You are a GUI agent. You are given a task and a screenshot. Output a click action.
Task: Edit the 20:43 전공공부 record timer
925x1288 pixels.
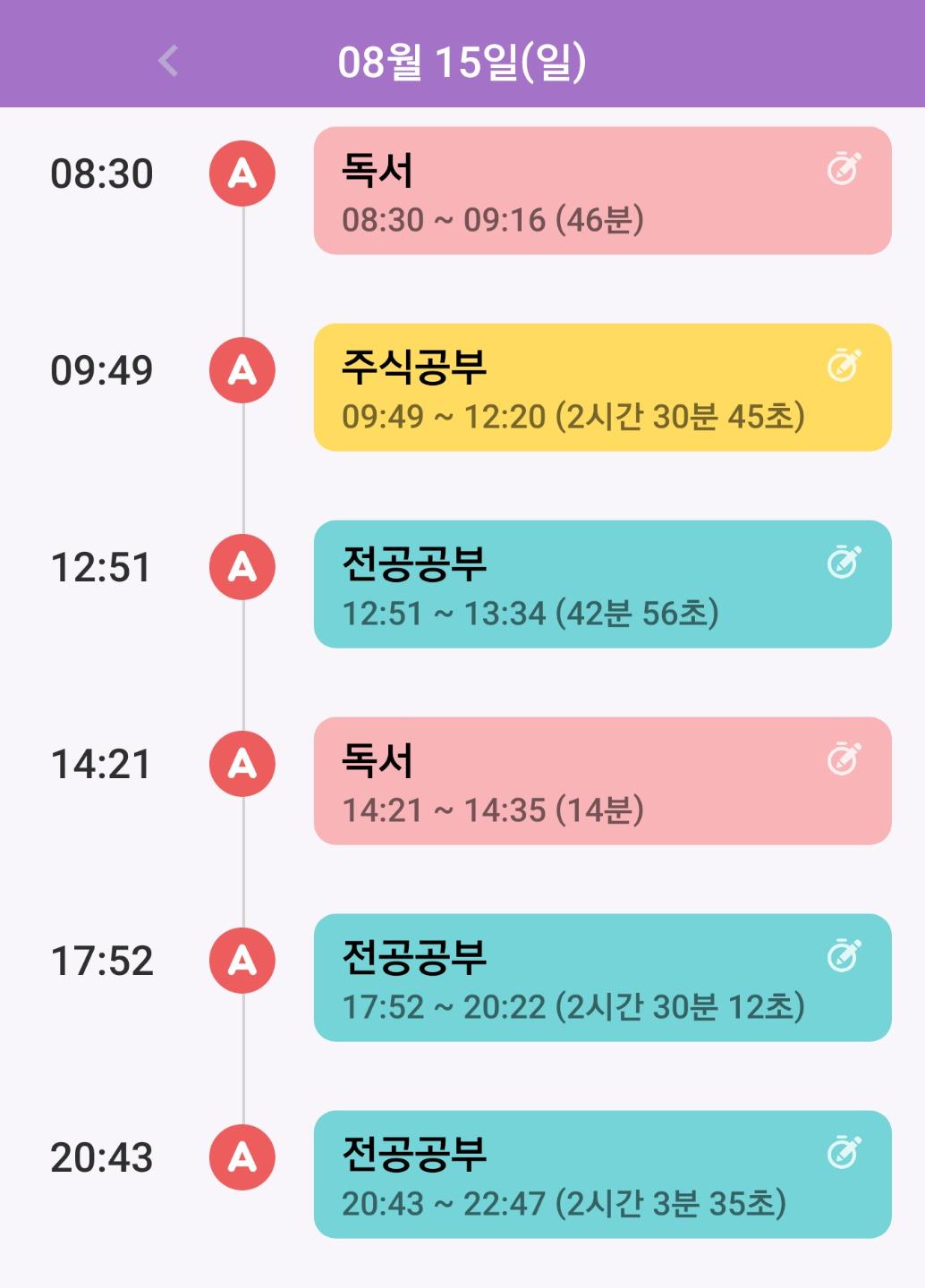tap(844, 1152)
